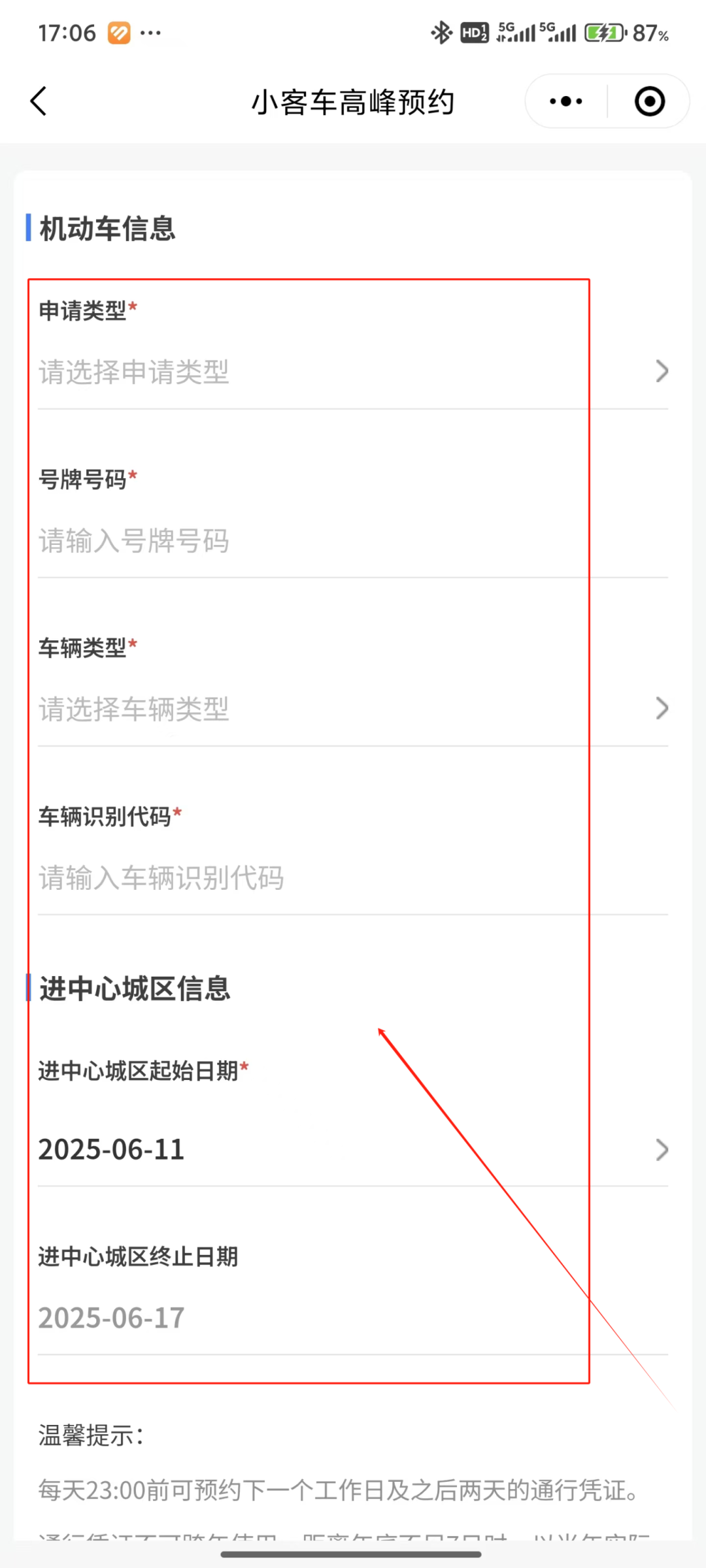Screen dimensions: 706x1568
Task: Focus the 号牌号码 input field
Action: click(x=353, y=541)
